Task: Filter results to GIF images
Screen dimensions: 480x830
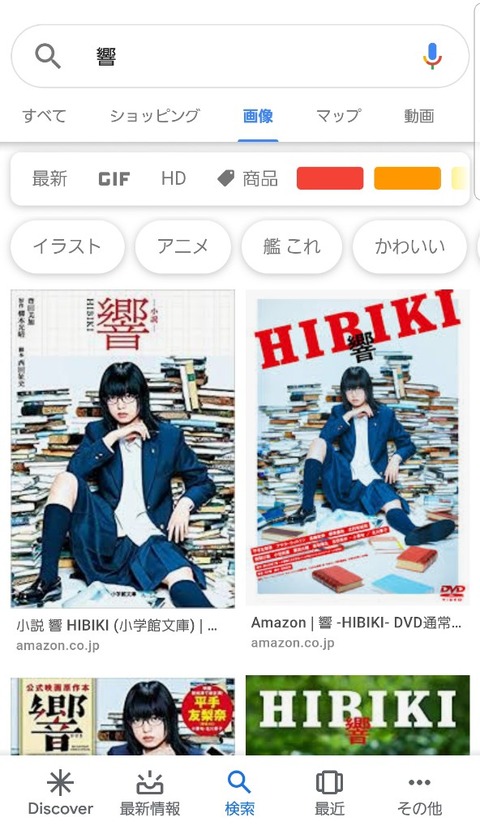Action: [114, 179]
